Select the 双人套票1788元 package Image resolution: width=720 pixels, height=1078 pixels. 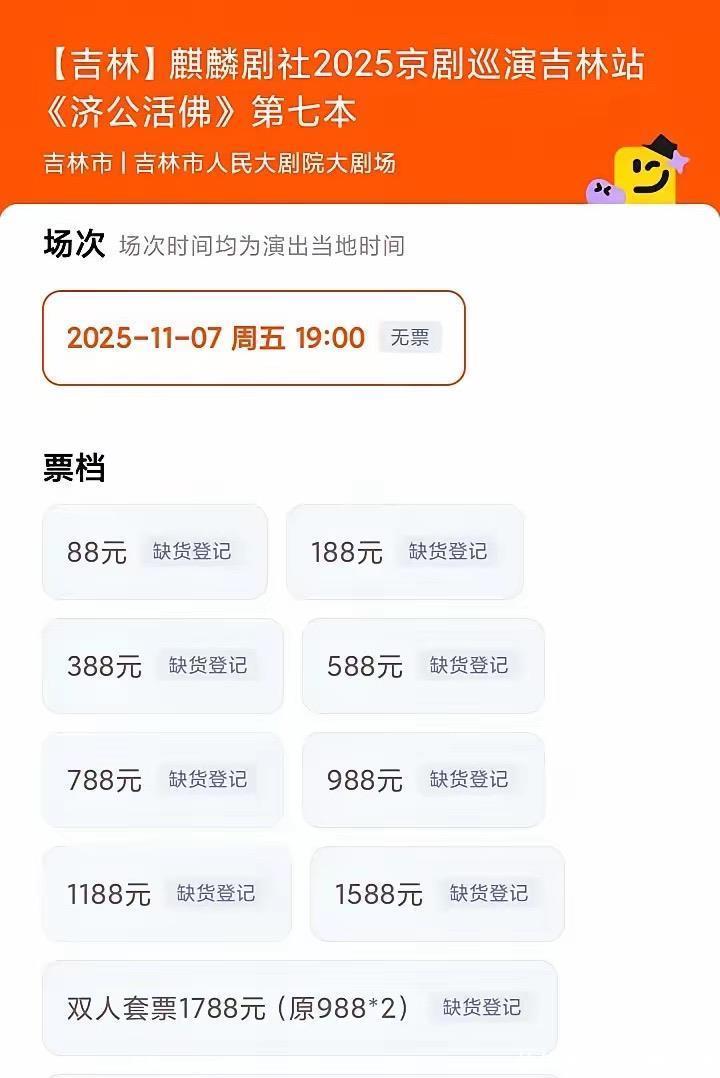point(300,1008)
